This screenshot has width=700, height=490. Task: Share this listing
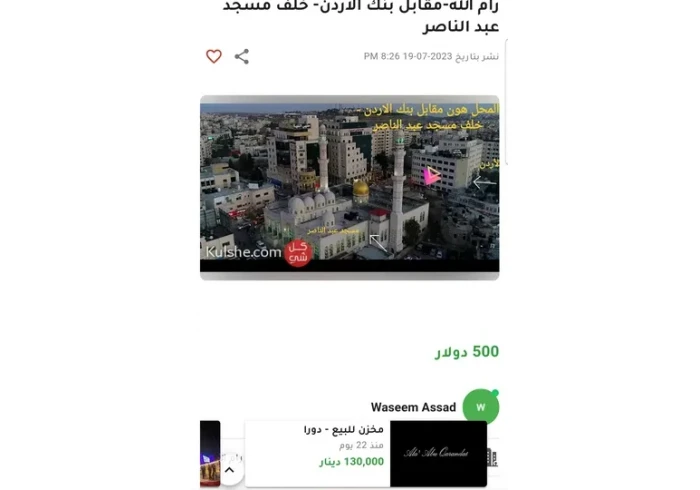tap(242, 57)
